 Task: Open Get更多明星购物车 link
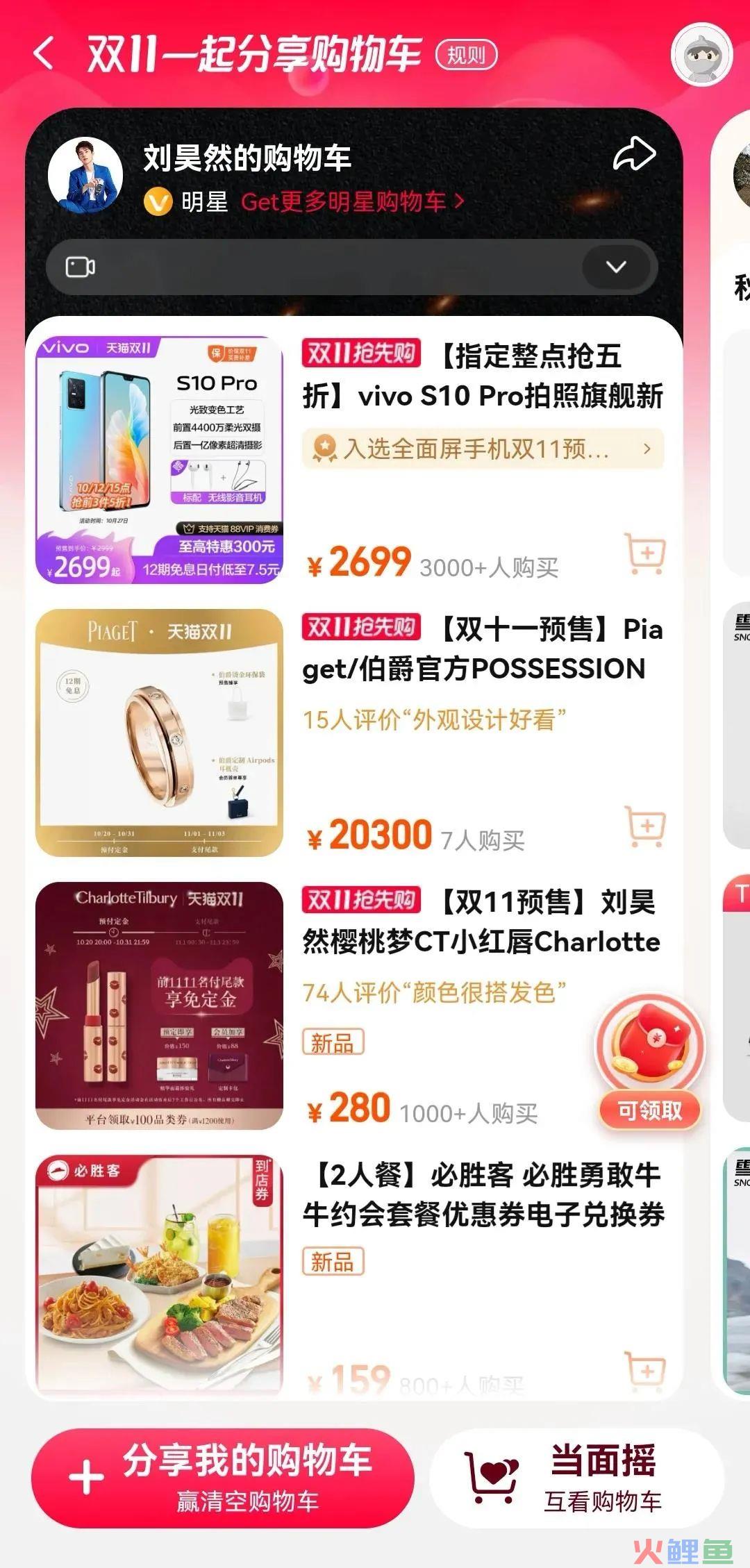(x=352, y=202)
